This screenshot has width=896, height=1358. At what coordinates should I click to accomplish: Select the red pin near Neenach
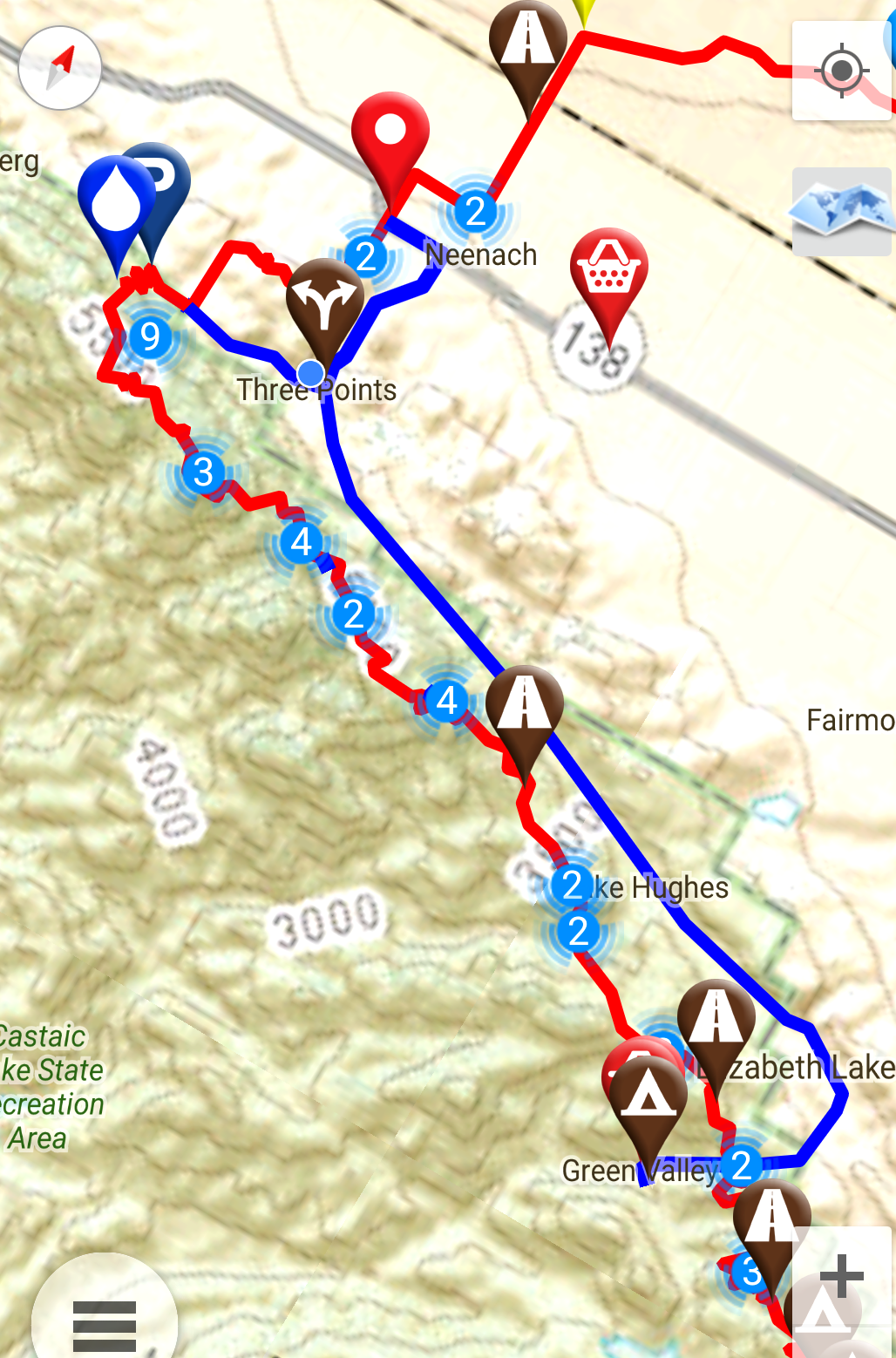pyautogui.click(x=390, y=136)
